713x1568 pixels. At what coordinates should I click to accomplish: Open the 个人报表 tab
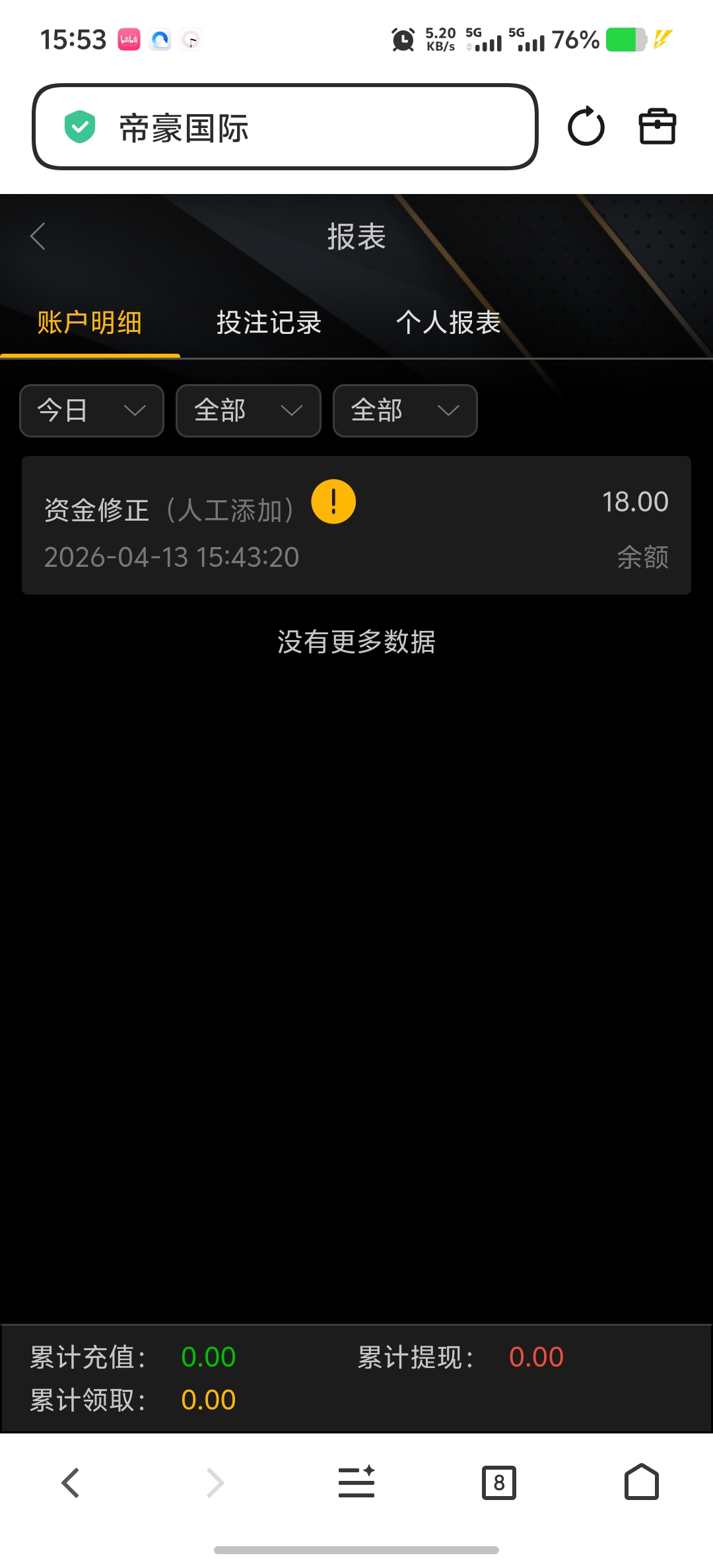tap(450, 323)
